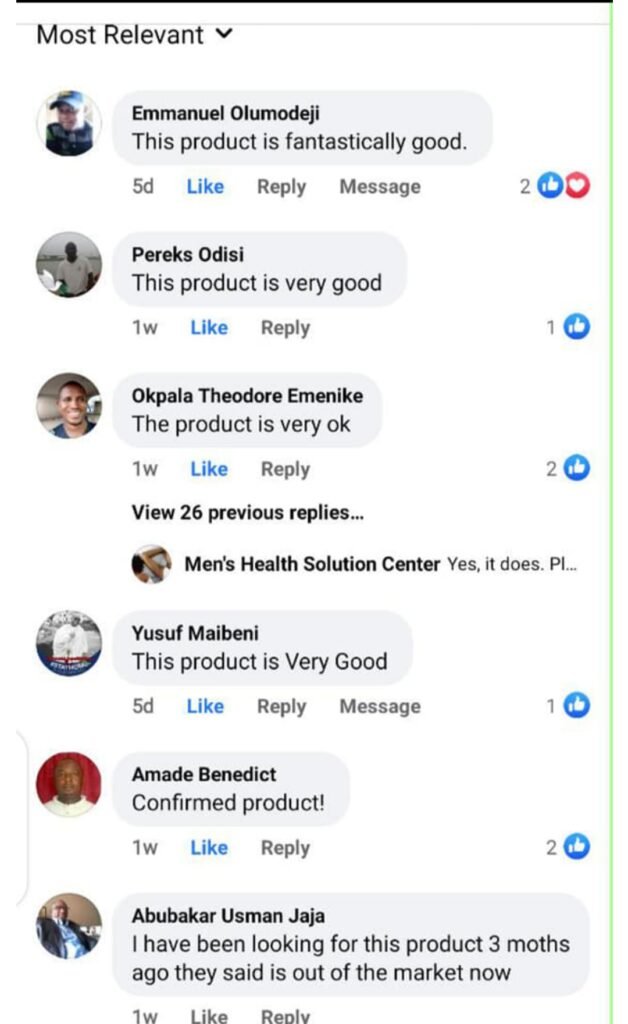Viewport: 628px width, 1024px height.
Task: Open the Men's Health Solution Center reply
Action: (x=380, y=564)
